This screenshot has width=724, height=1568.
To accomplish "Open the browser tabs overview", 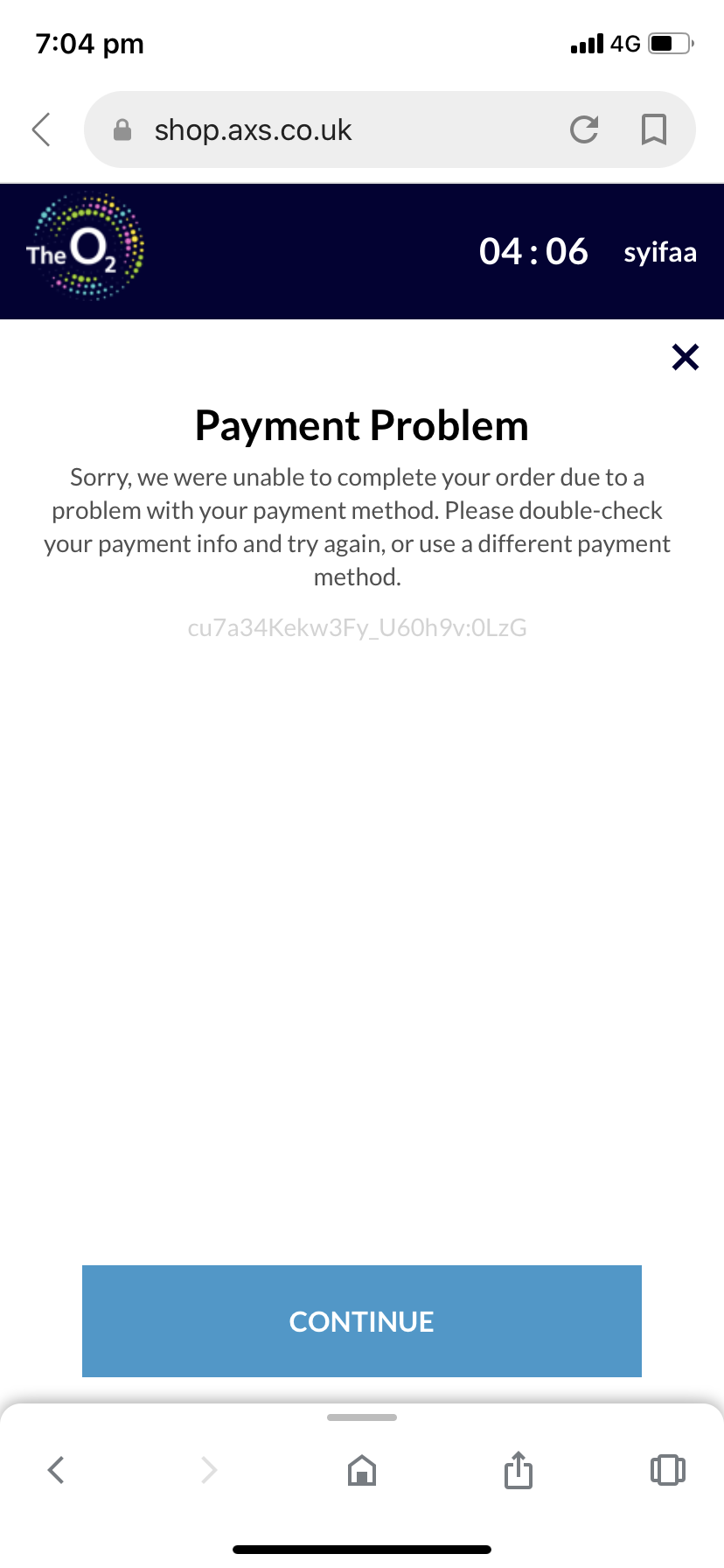I will click(667, 1469).
